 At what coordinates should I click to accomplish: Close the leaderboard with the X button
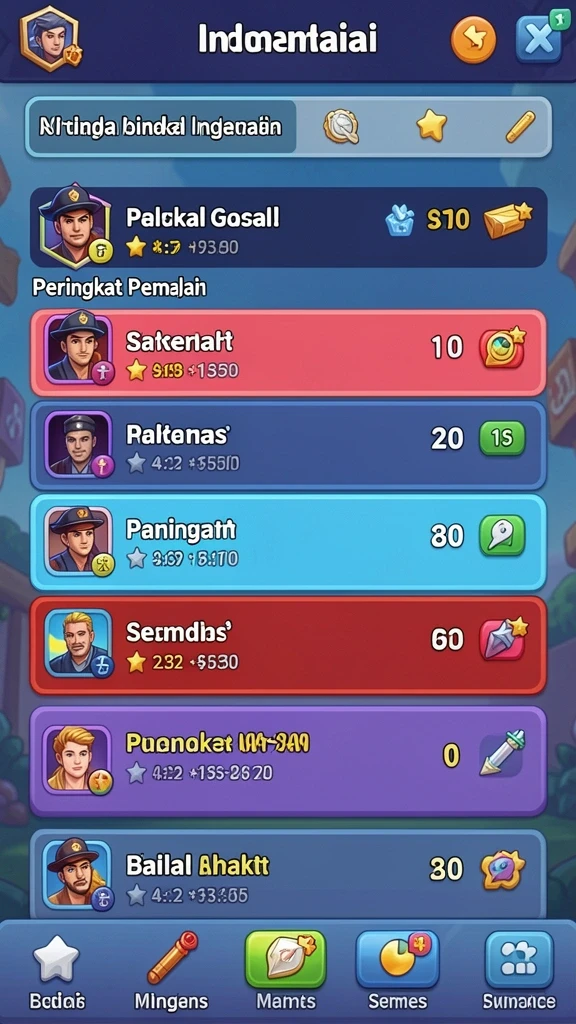(x=539, y=40)
